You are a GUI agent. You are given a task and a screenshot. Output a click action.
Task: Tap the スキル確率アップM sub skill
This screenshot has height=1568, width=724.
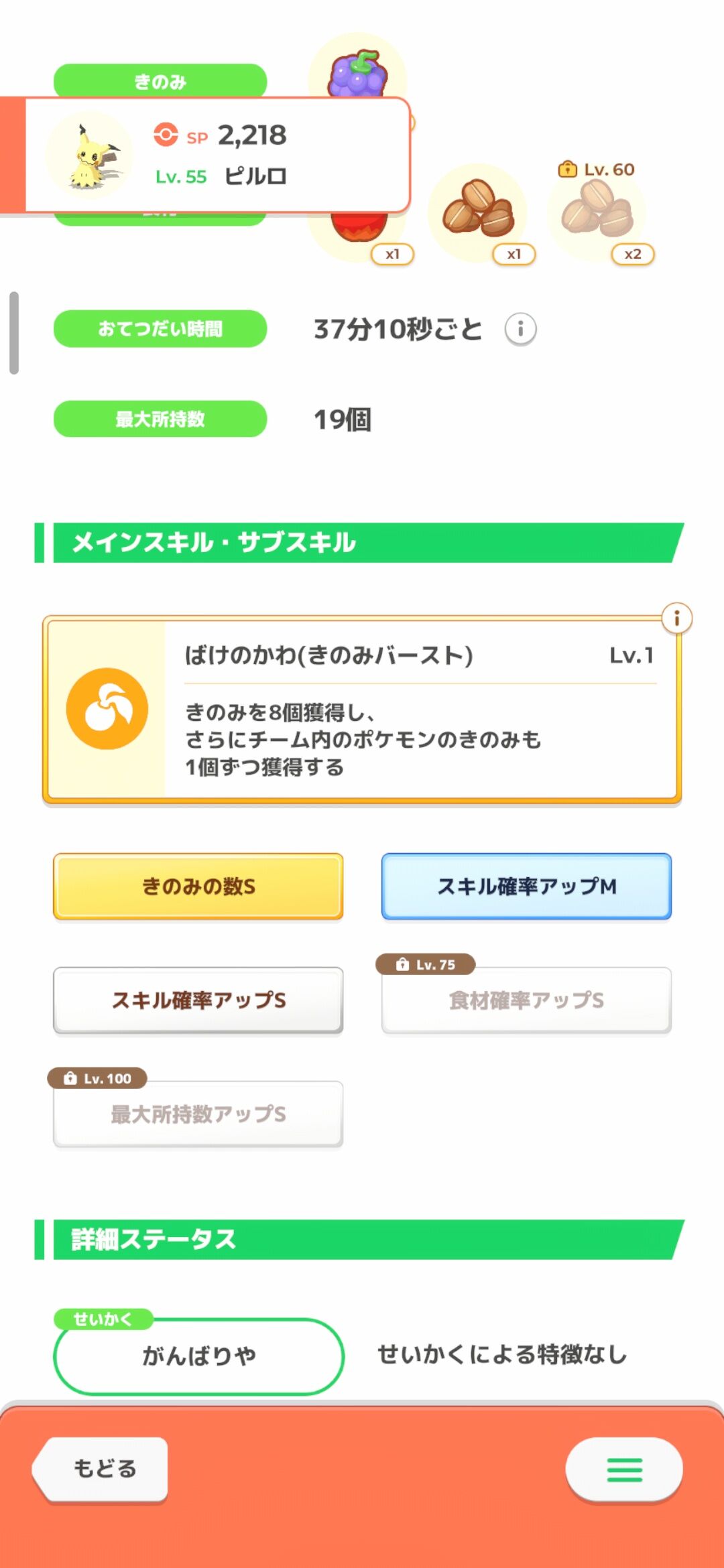[526, 887]
